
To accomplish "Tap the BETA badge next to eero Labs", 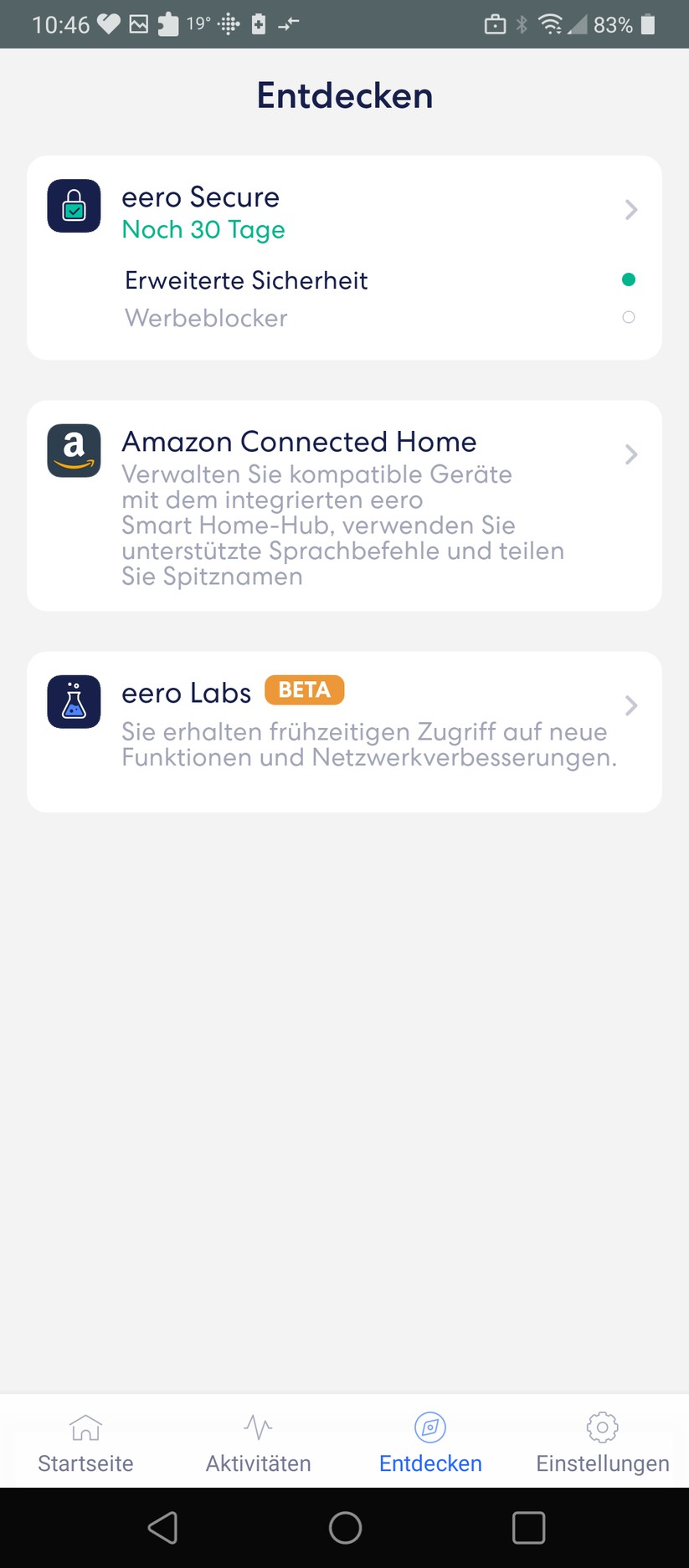I will pos(304,689).
